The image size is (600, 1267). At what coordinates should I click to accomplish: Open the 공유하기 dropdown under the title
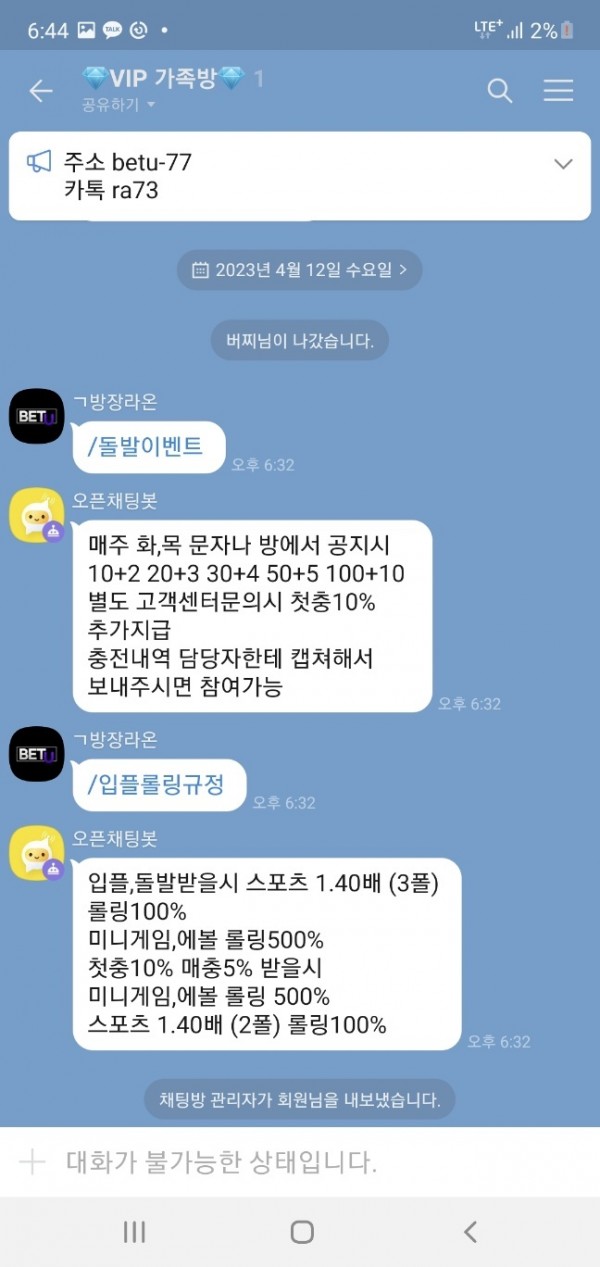tap(119, 104)
